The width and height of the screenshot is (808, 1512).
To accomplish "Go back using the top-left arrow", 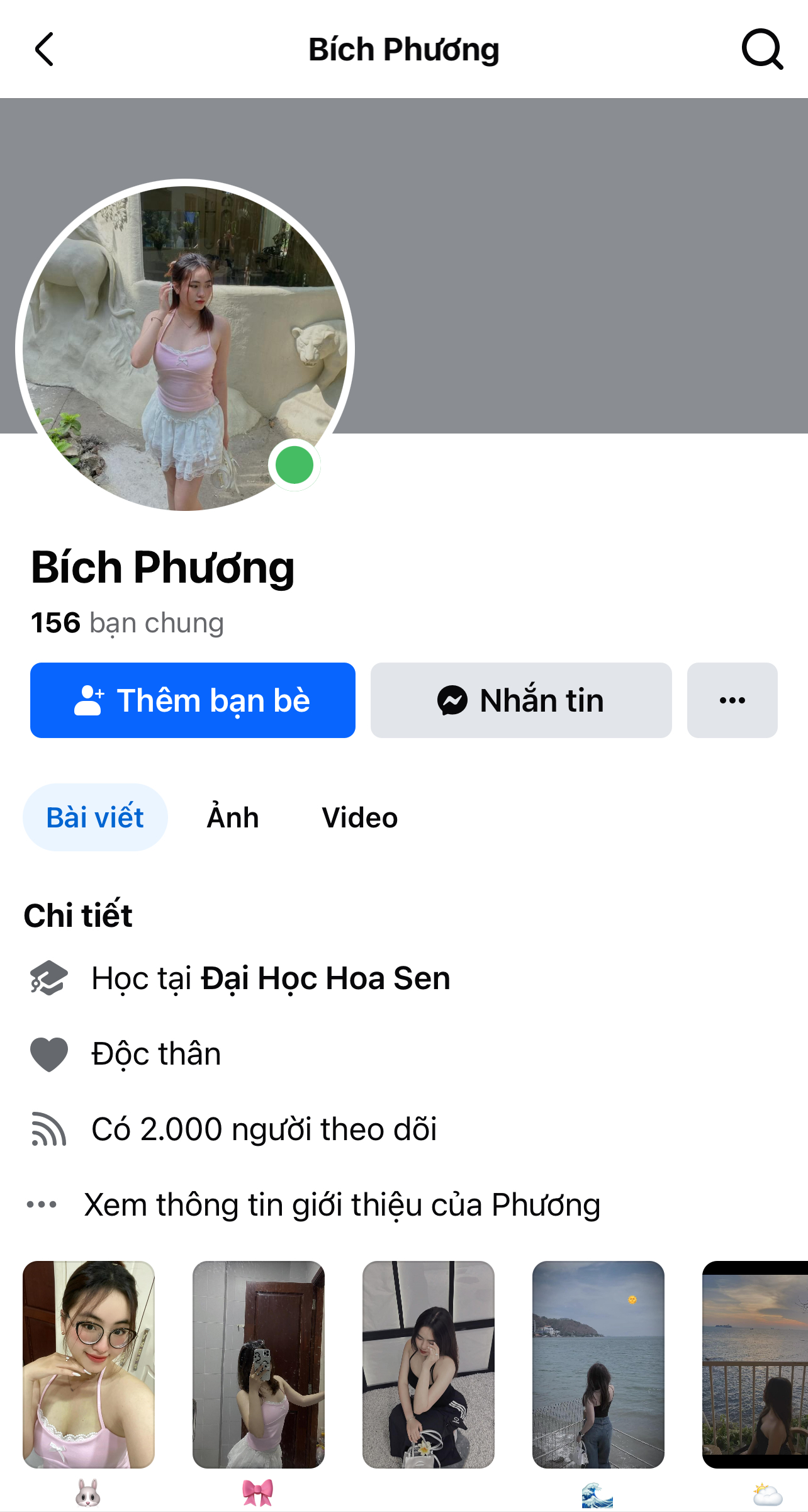I will (44, 49).
